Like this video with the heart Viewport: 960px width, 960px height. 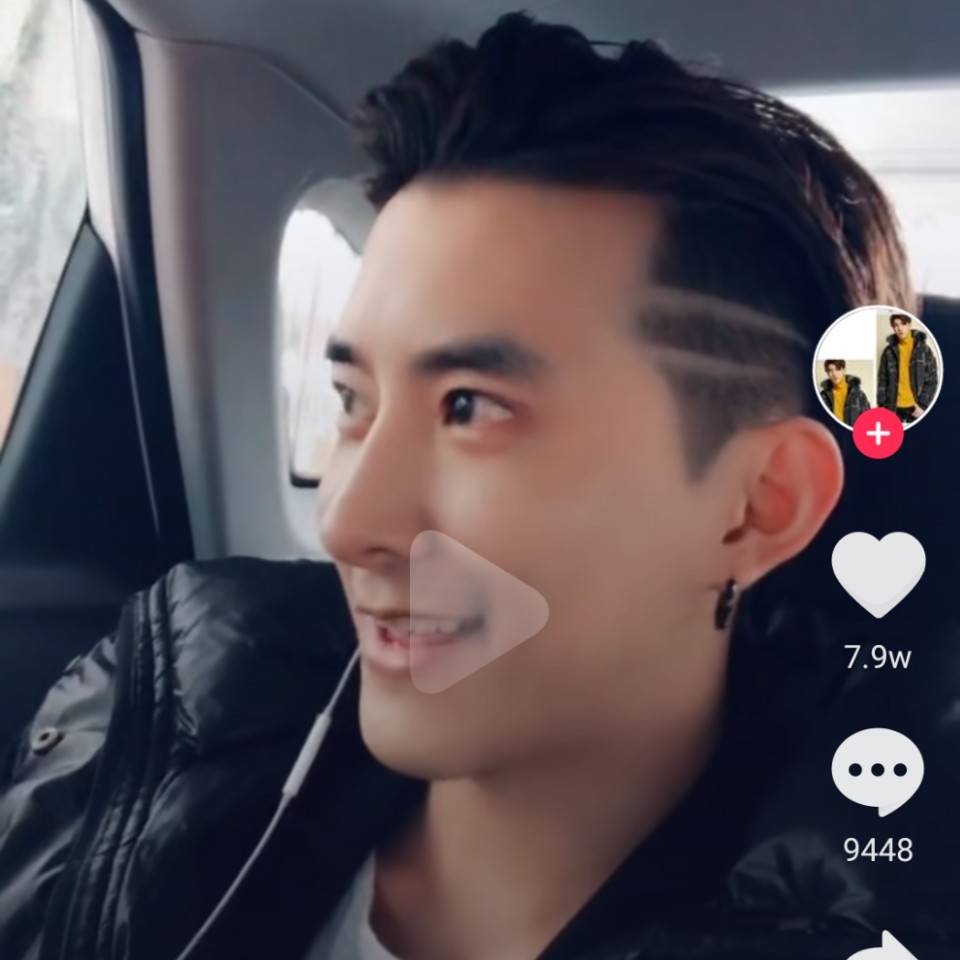pyautogui.click(x=877, y=574)
